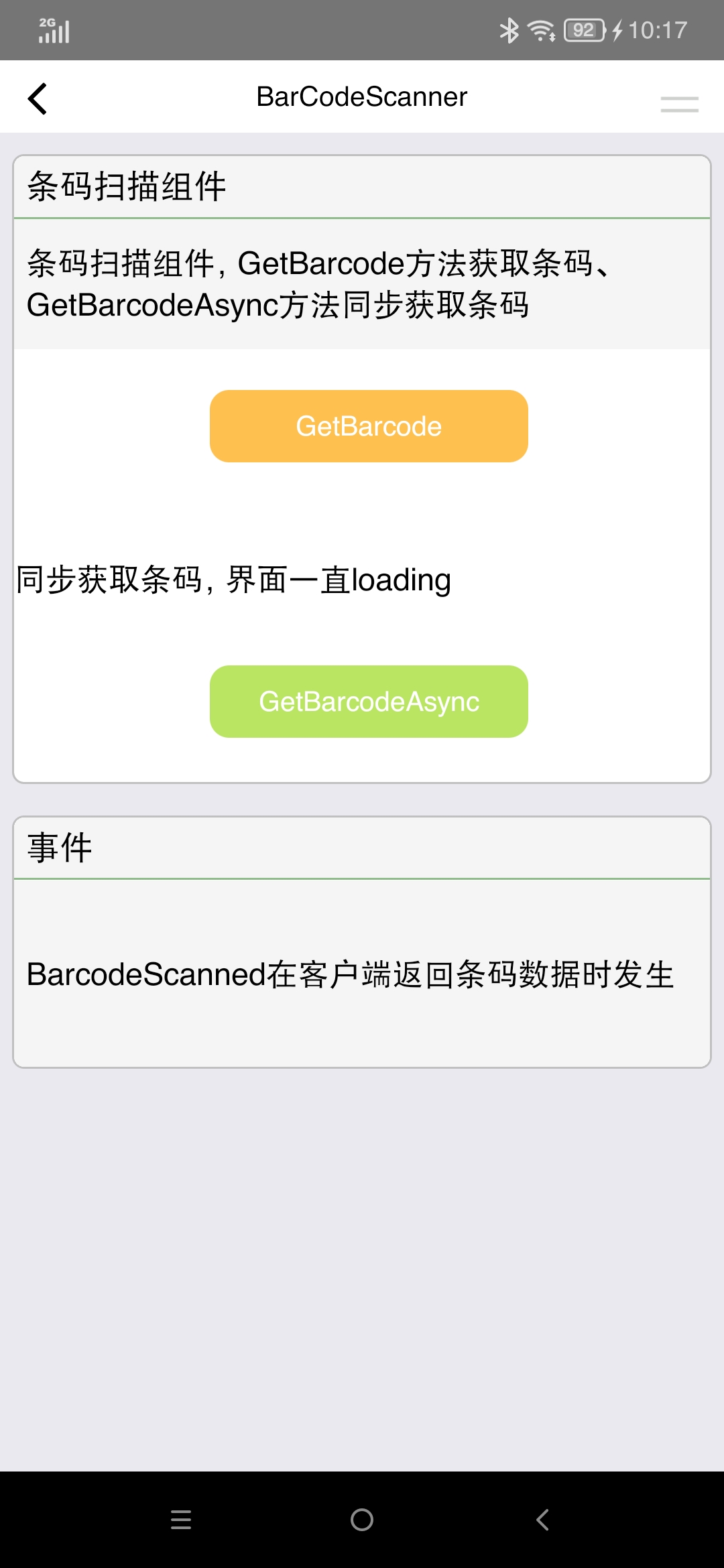Tap the system back button
The height and width of the screenshot is (1568, 724).
pos(543,1520)
